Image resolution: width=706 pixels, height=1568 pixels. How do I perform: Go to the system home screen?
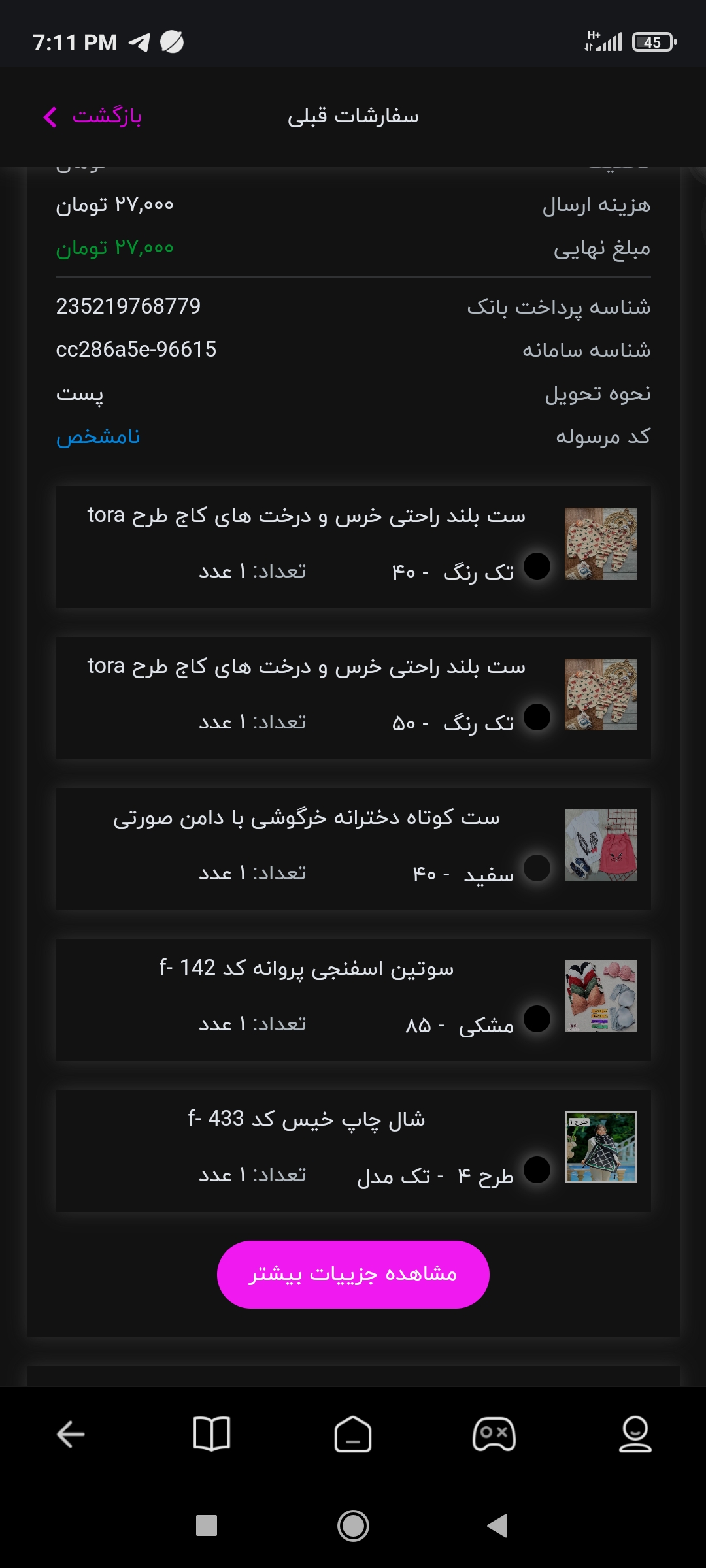pos(353,1526)
